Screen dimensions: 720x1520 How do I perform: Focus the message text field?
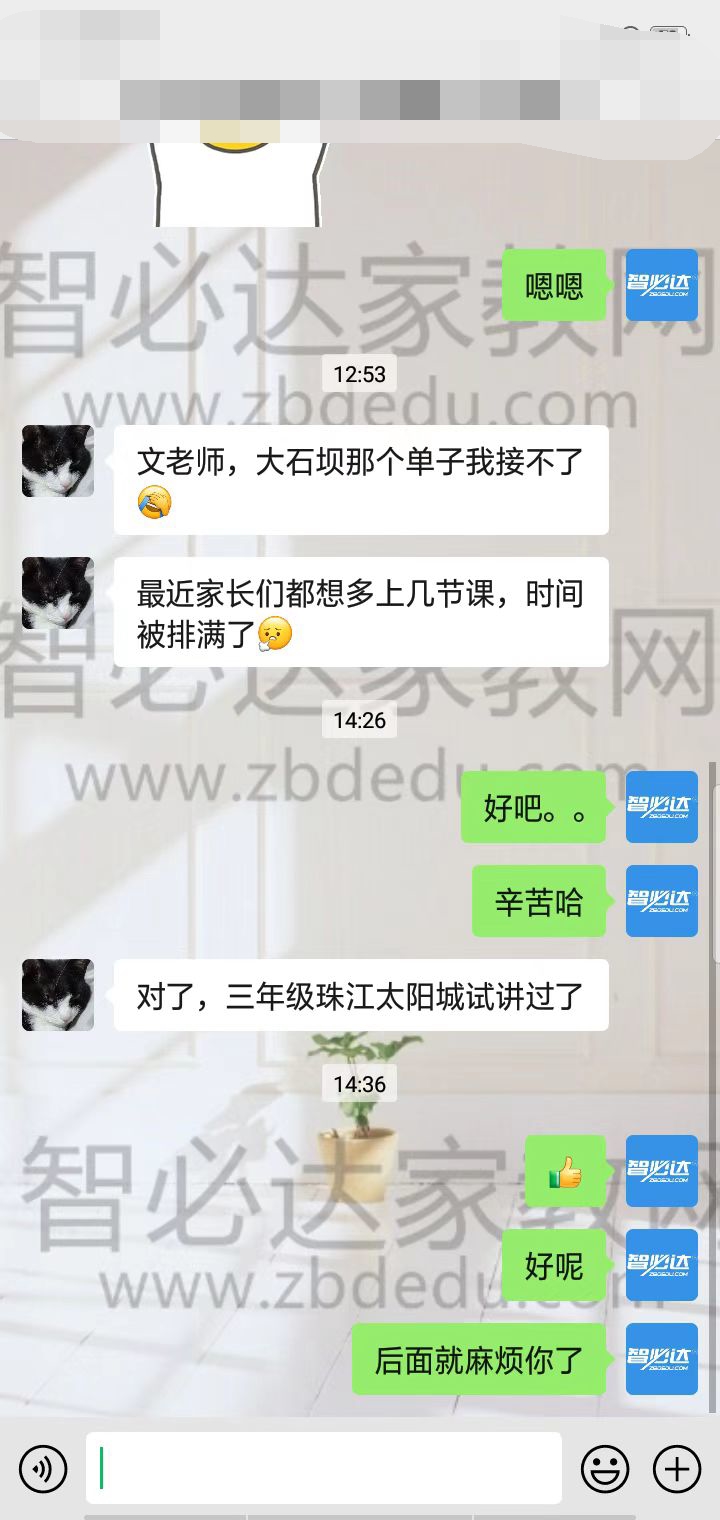pyautogui.click(x=323, y=1468)
